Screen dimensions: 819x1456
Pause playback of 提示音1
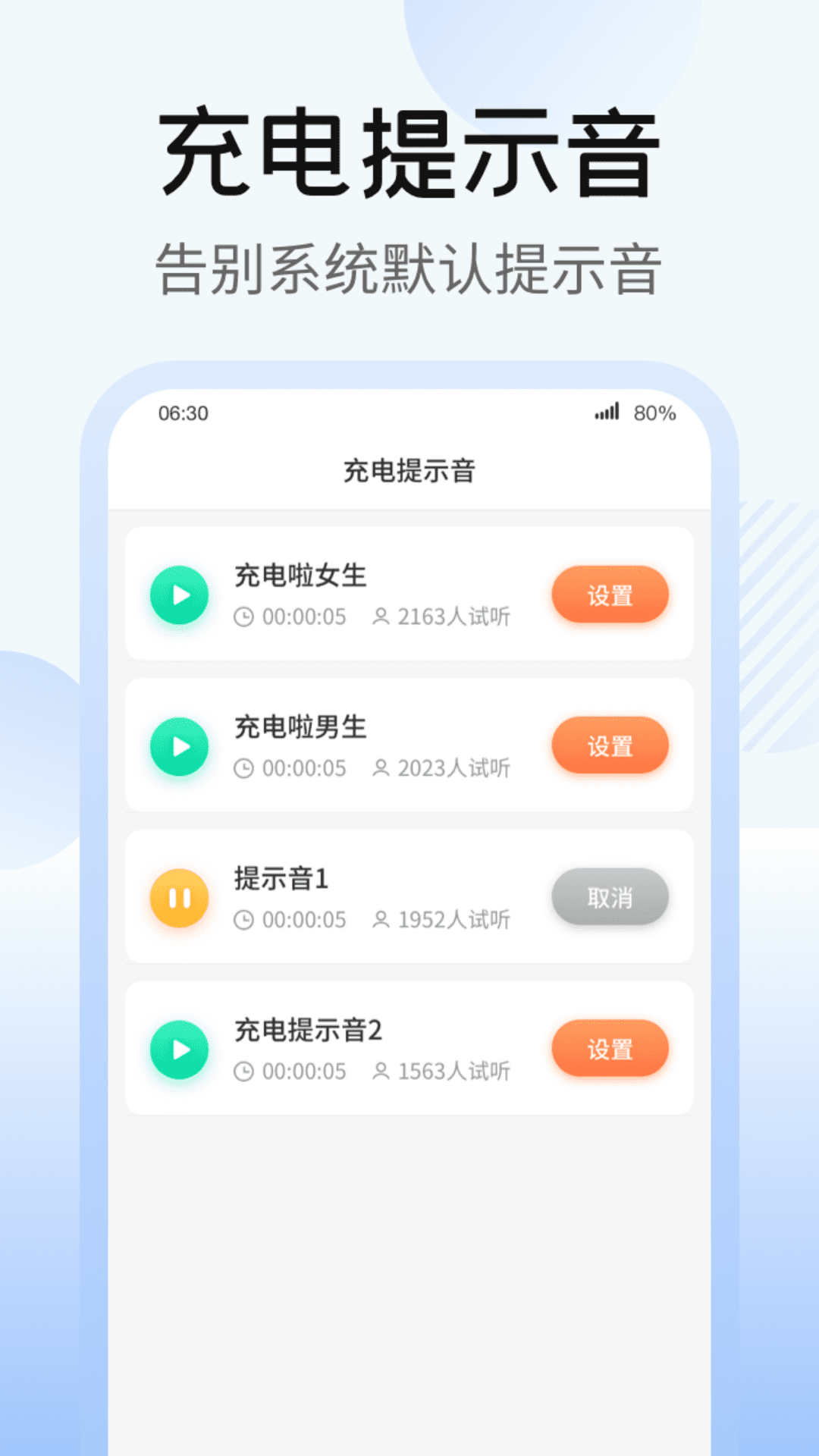tap(179, 897)
